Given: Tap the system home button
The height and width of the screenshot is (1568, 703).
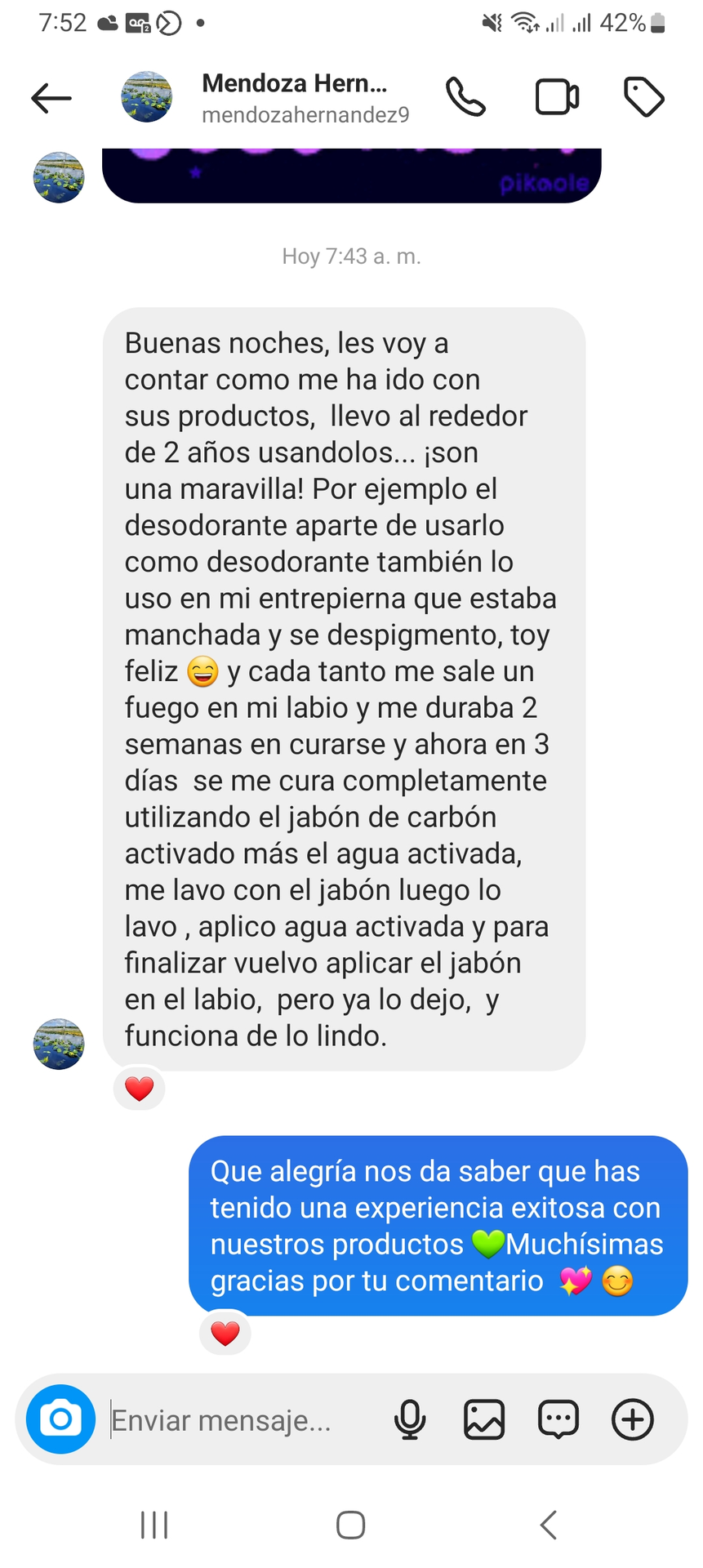Looking at the screenshot, I should (x=351, y=1525).
